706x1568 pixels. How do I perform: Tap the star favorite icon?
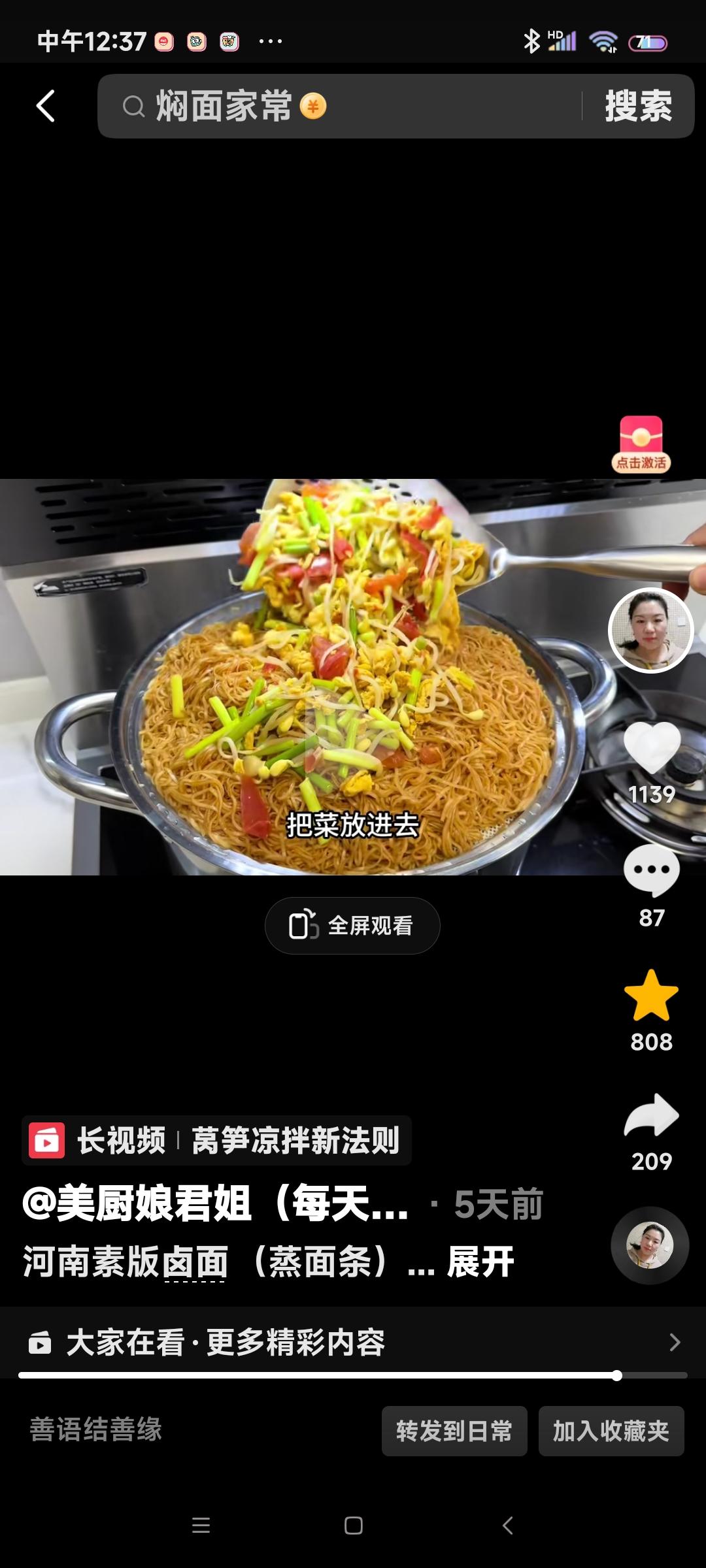point(652,995)
